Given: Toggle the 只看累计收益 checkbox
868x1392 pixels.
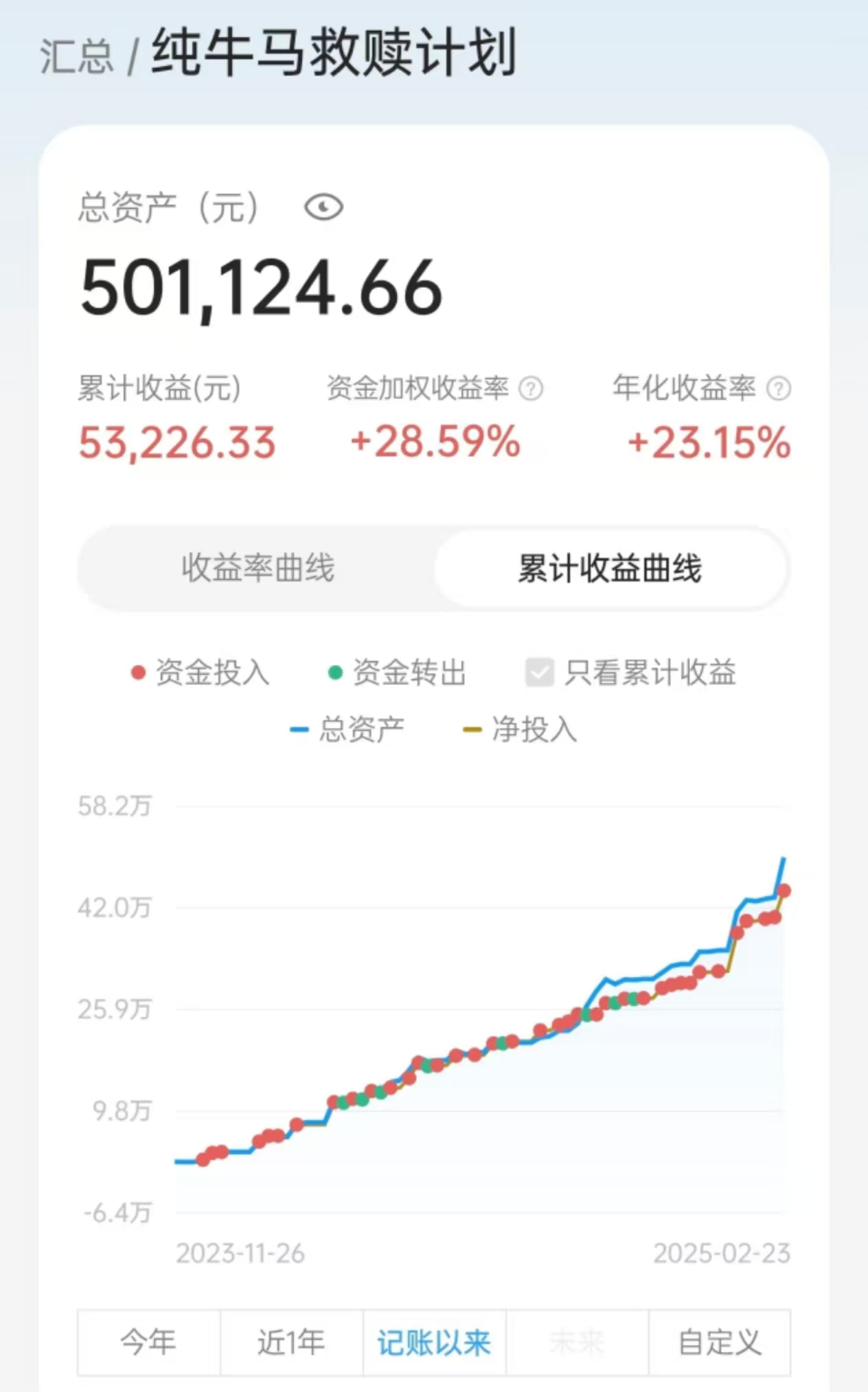Looking at the screenshot, I should tap(540, 673).
